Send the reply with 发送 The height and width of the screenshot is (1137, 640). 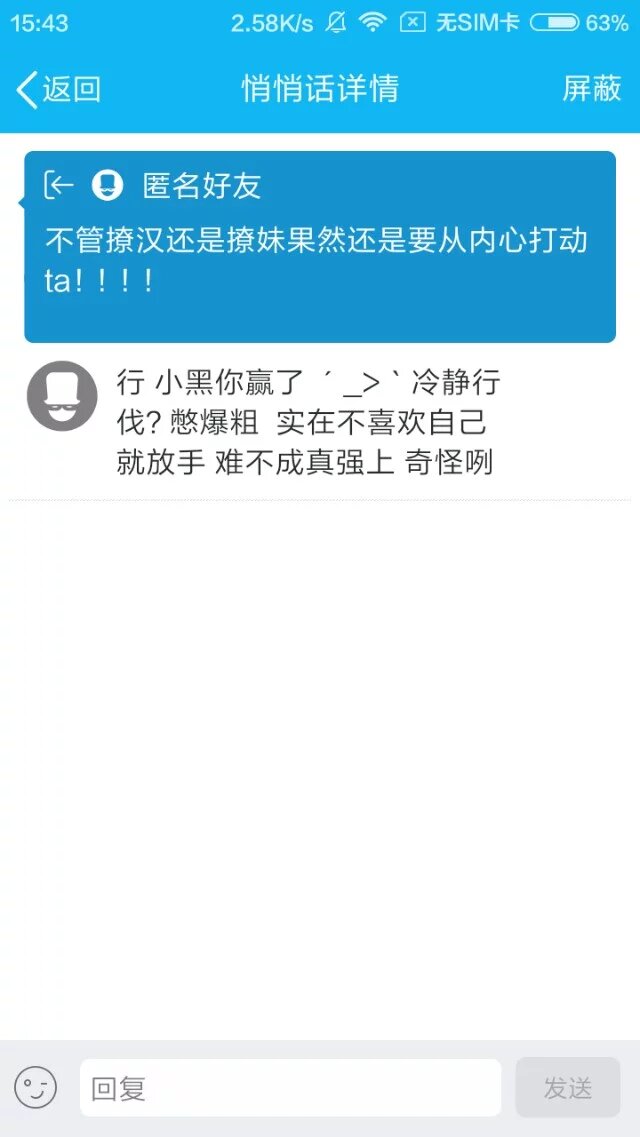(x=567, y=1088)
